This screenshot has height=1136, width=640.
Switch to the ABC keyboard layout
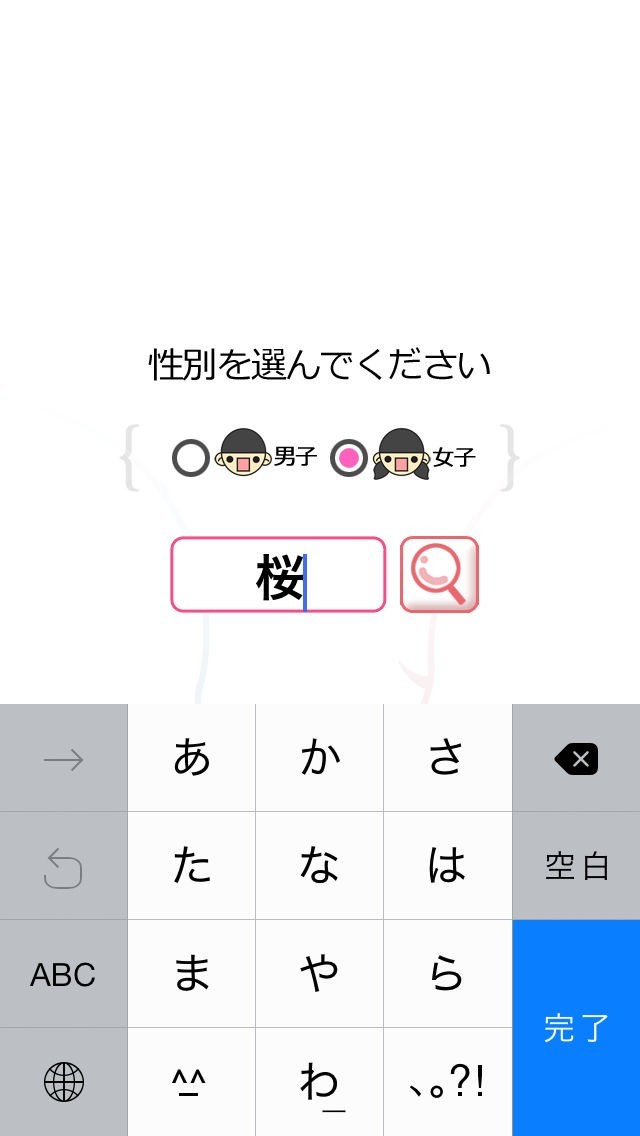pos(64,974)
